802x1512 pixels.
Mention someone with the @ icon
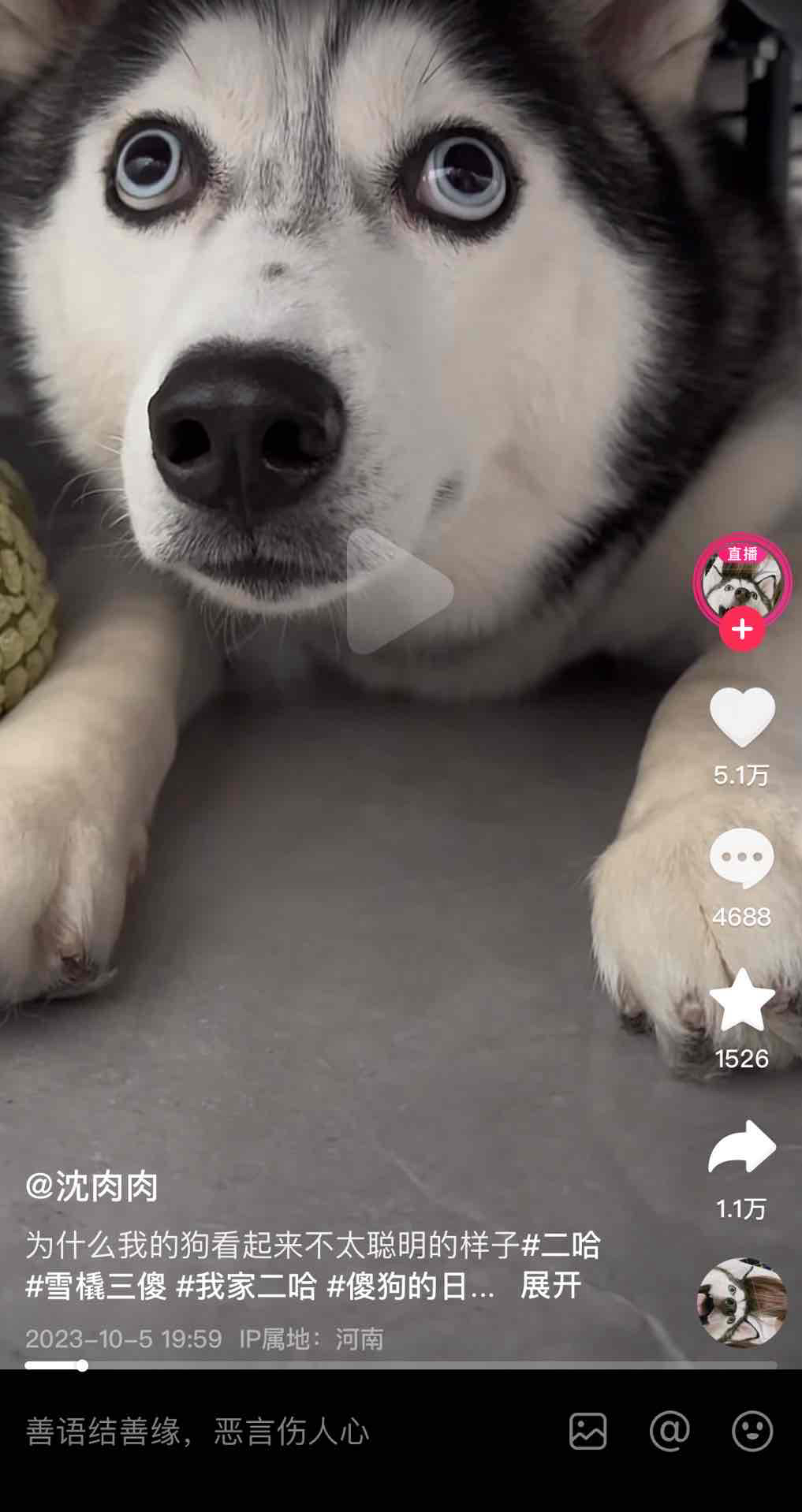[x=670, y=1432]
